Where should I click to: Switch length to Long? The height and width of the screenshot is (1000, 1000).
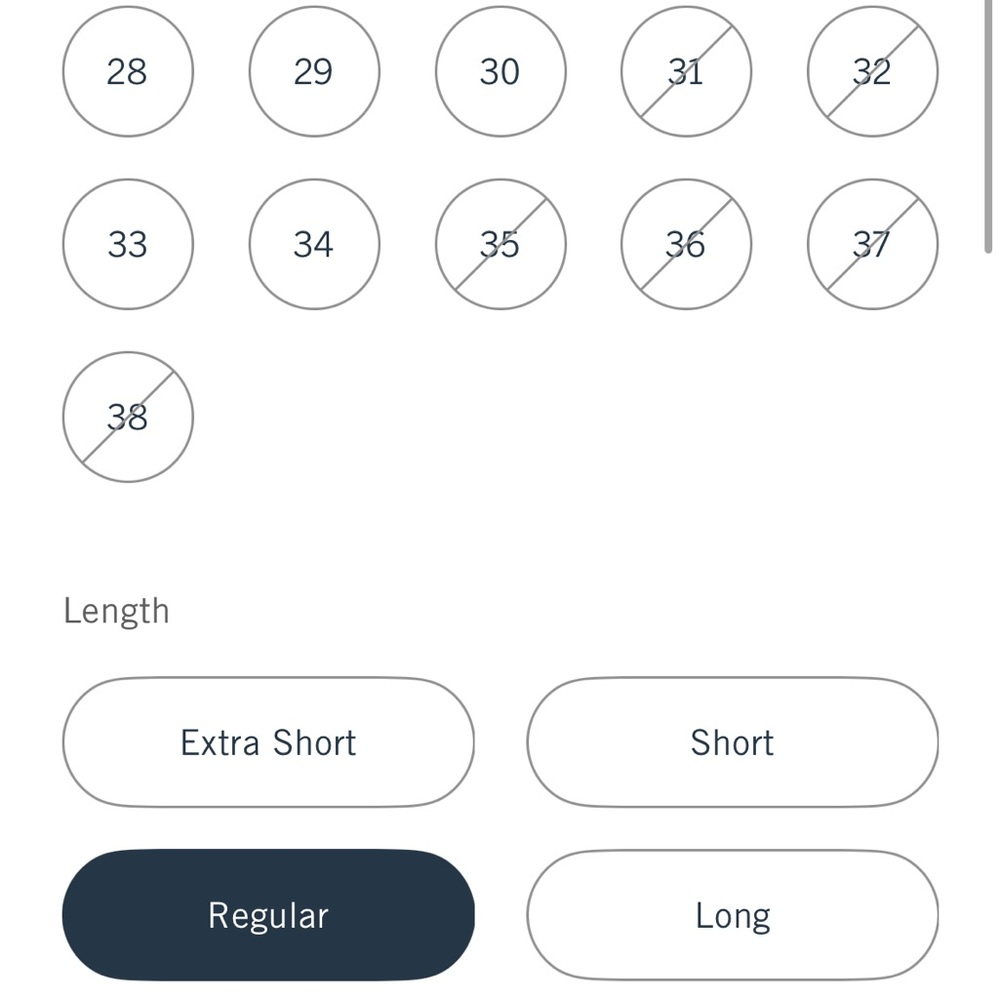point(732,915)
